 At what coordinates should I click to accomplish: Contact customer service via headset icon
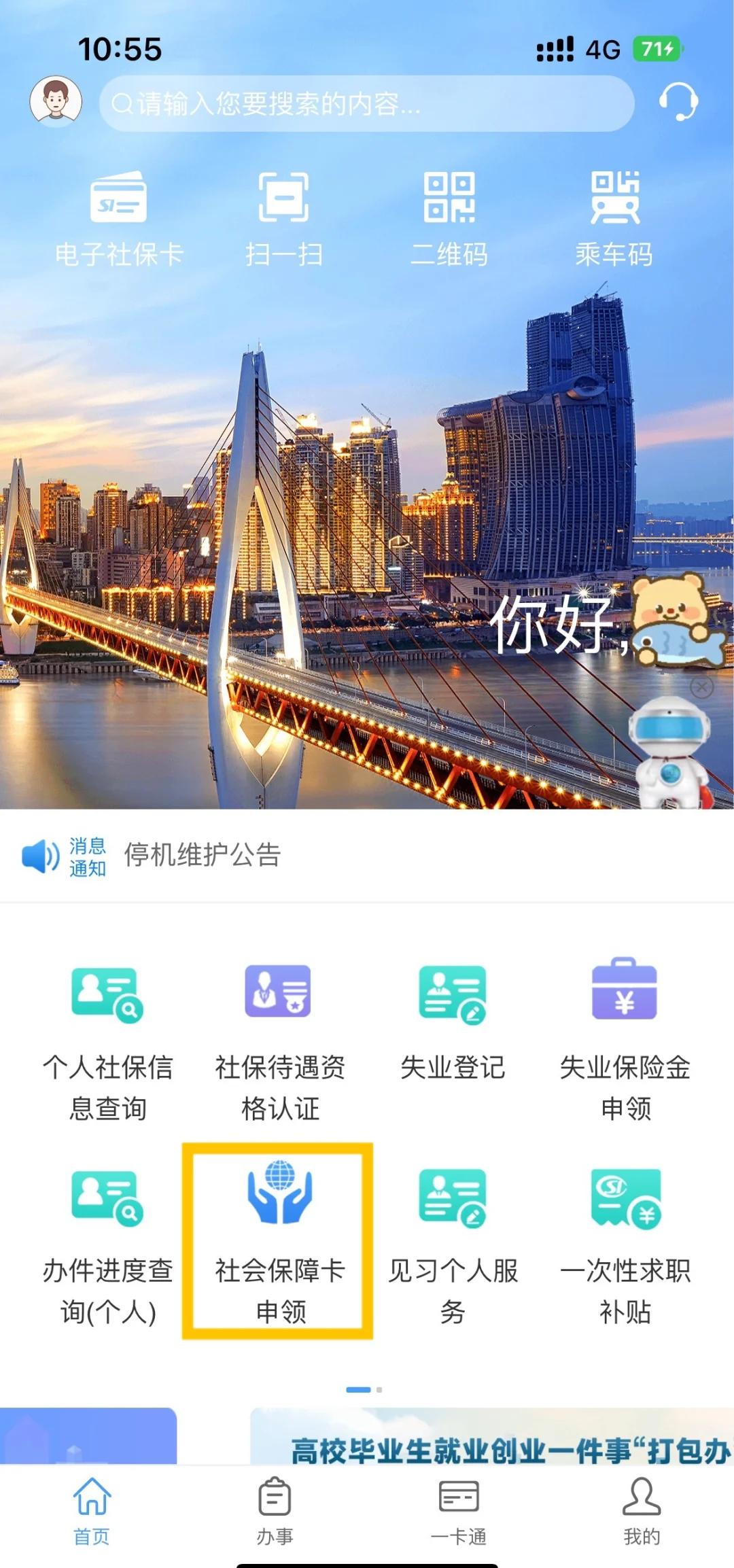coord(678,102)
